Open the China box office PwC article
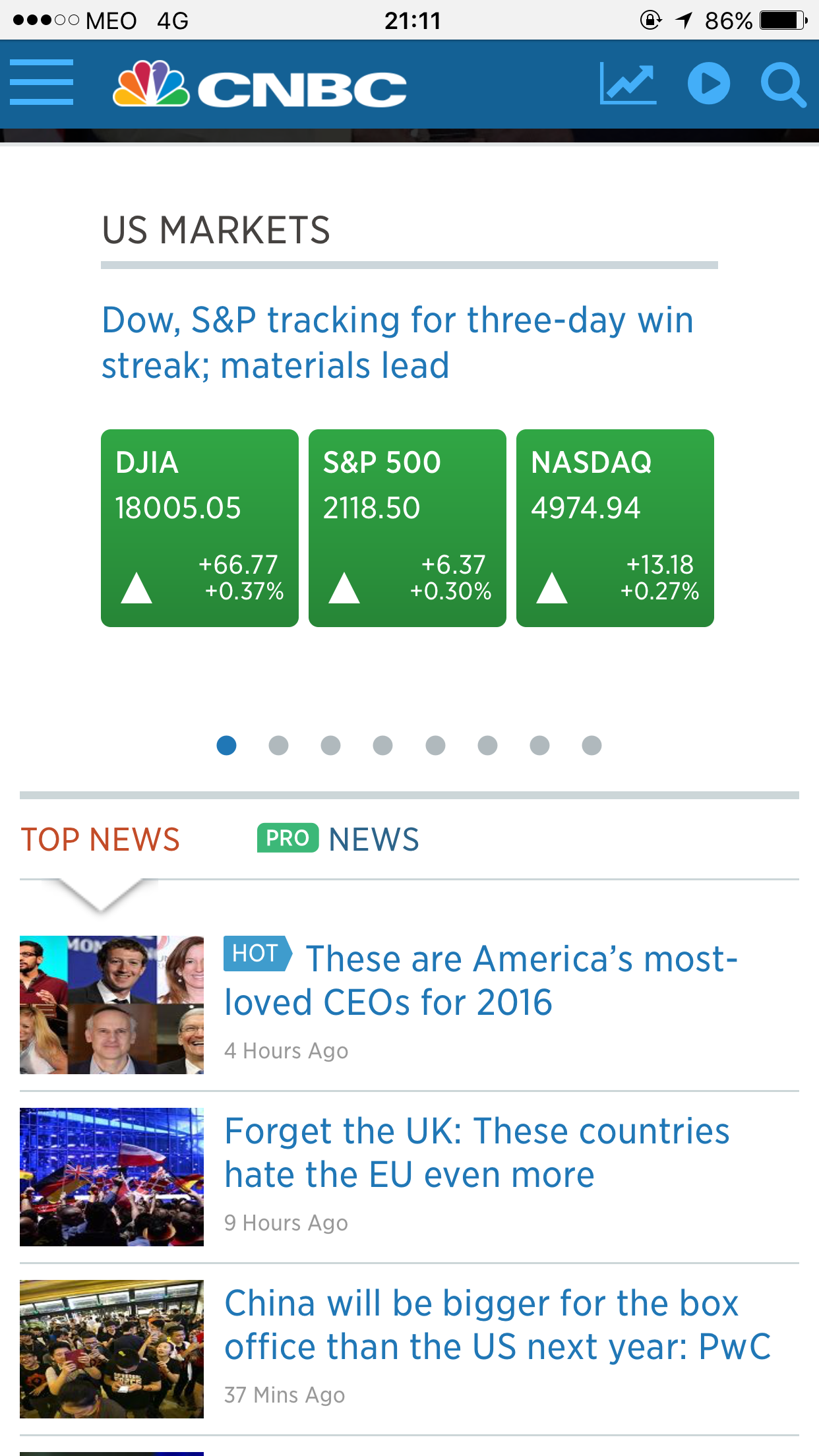Viewport: 819px width, 1456px height. 497,1325
